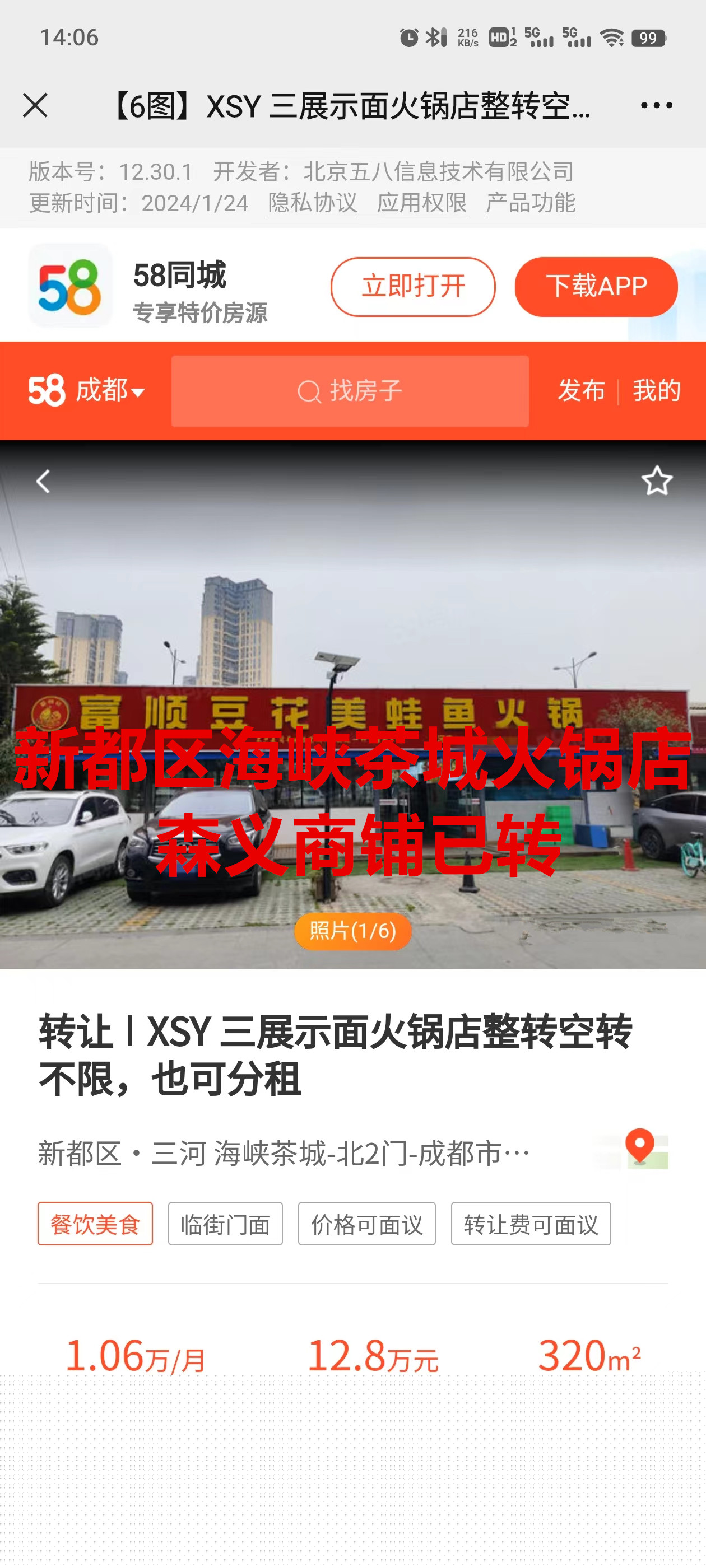Open the 隐私协议 link
Viewport: 706px width, 1568px height.
(313, 203)
